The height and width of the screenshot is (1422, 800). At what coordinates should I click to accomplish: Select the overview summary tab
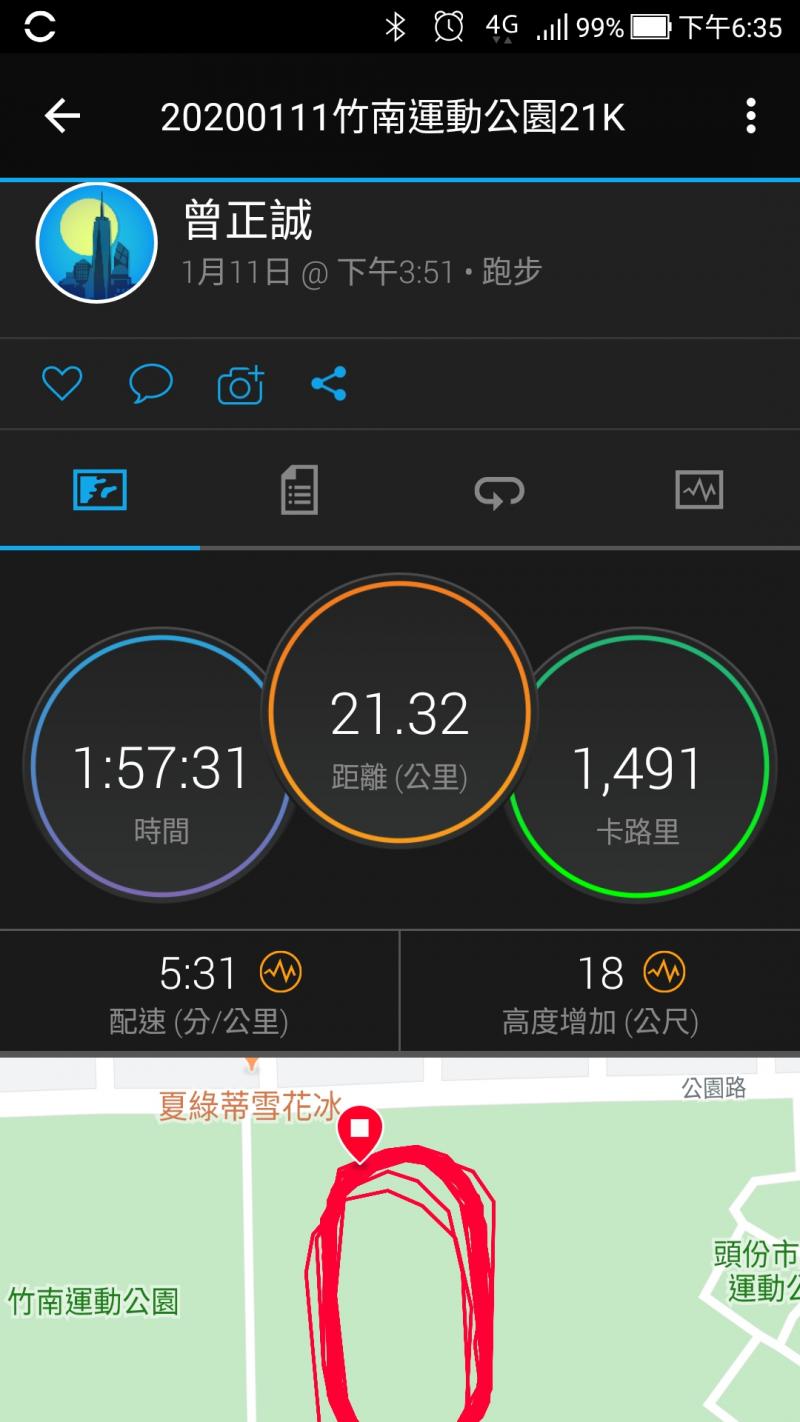coord(100,490)
